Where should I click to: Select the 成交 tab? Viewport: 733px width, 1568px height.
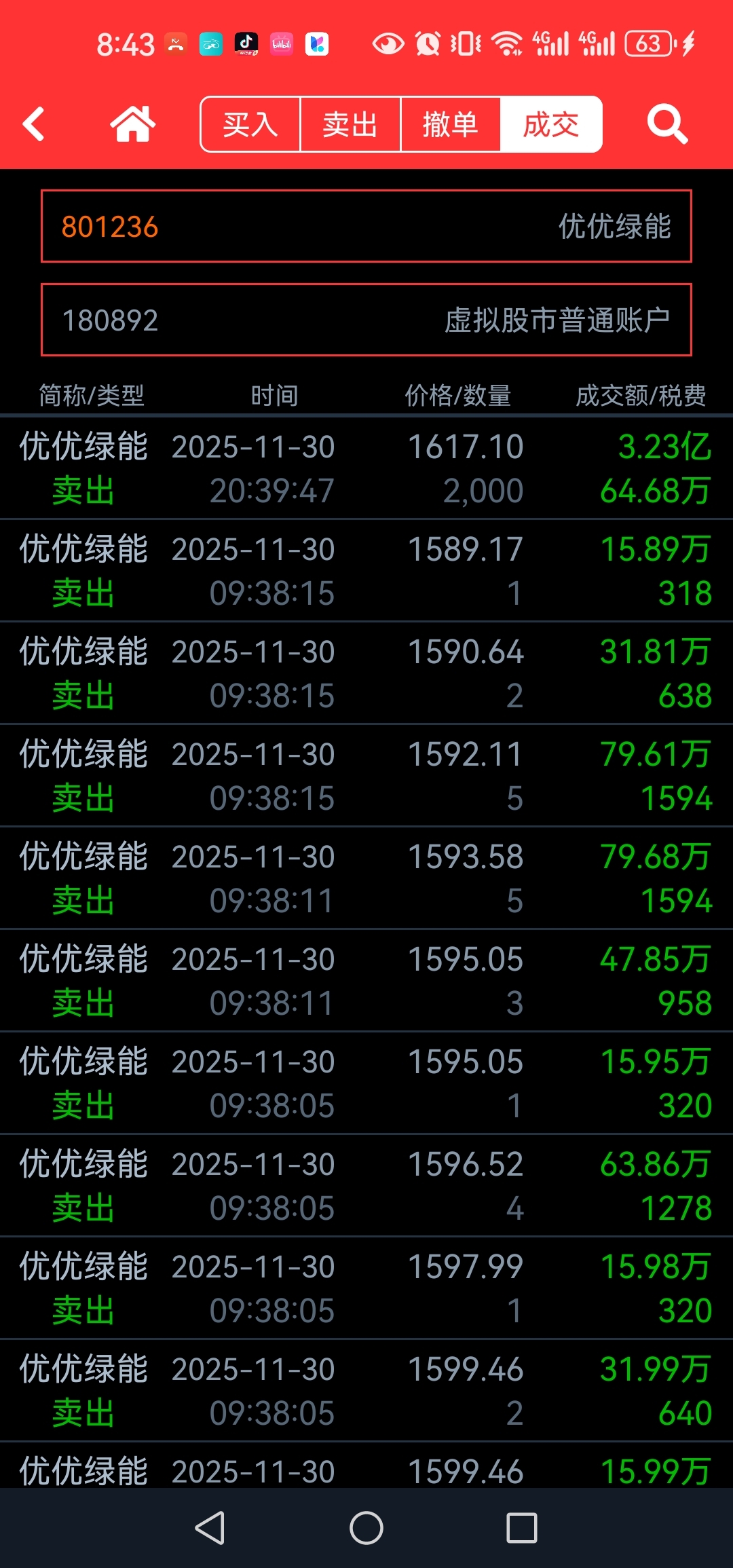[550, 124]
